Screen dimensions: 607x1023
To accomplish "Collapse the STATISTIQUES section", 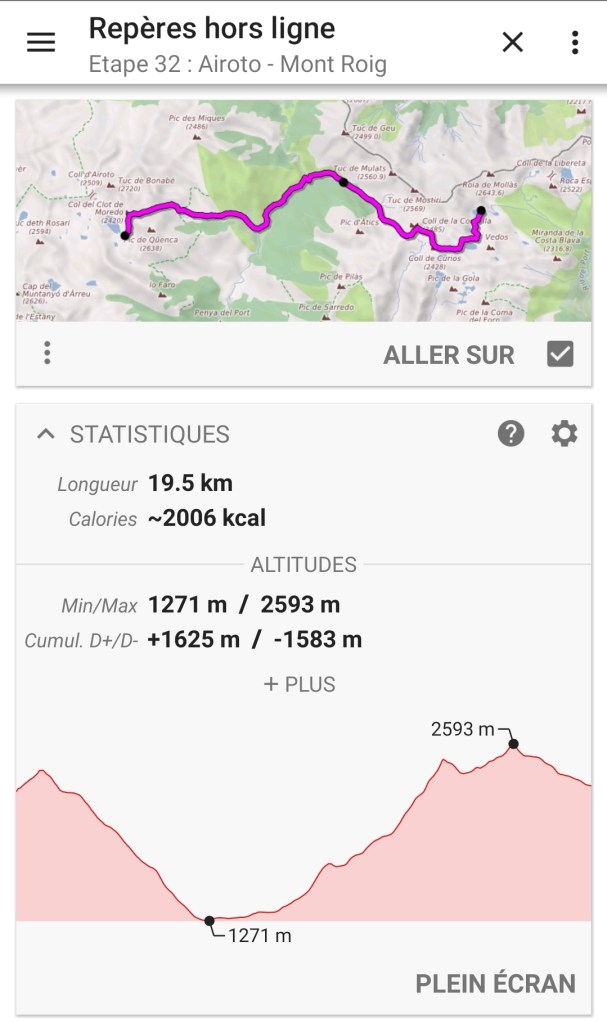I will tap(45, 434).
